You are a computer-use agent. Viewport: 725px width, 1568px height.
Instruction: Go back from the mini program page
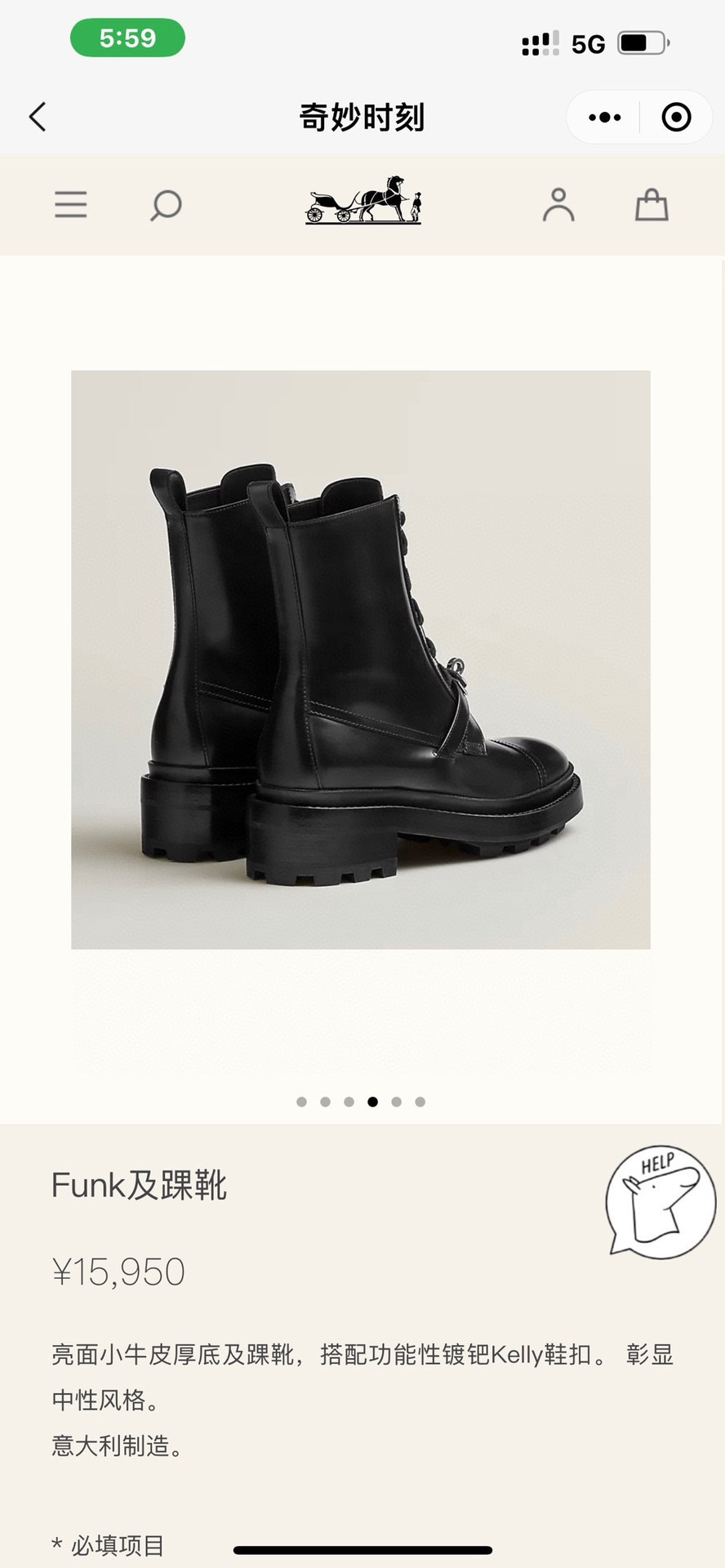coord(38,117)
